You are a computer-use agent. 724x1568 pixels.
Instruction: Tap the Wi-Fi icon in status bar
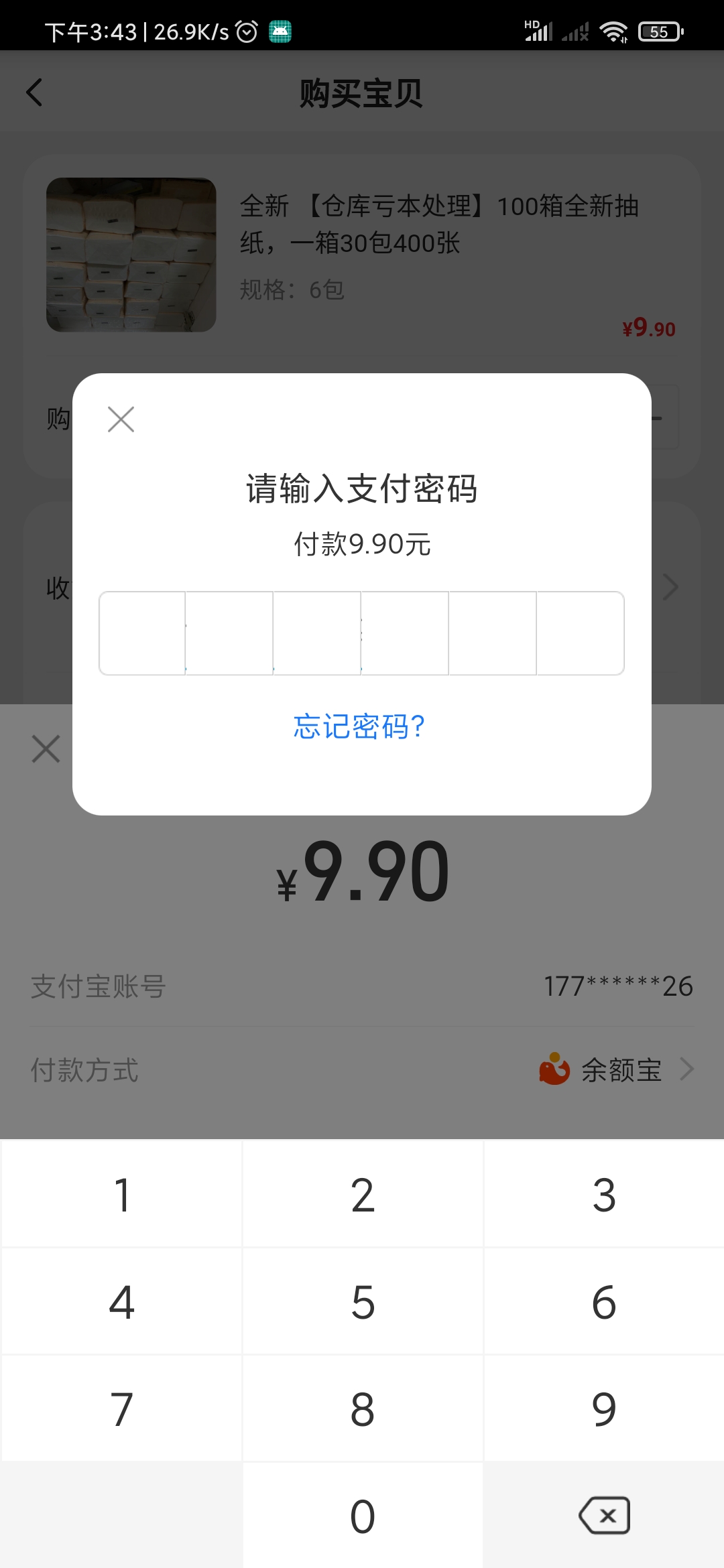click(x=612, y=30)
